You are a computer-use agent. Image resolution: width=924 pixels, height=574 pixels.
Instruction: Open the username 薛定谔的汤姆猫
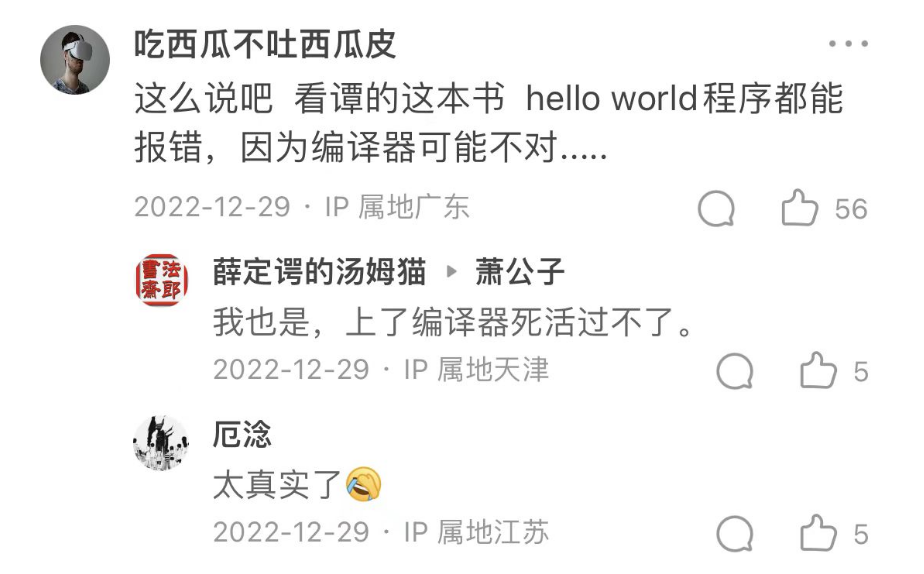pyautogui.click(x=319, y=272)
